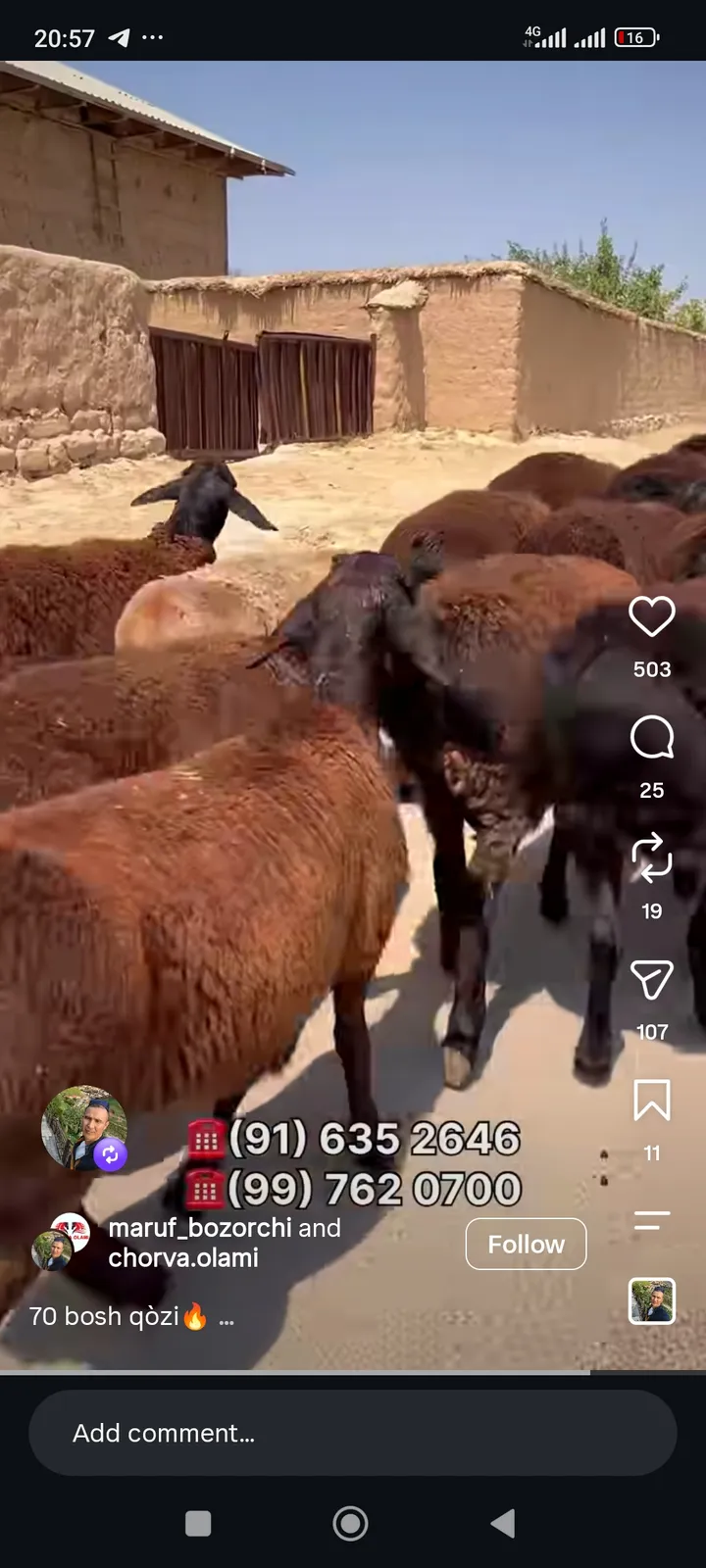
Task: Go to the home screen via the home button
Action: [x=351, y=1523]
